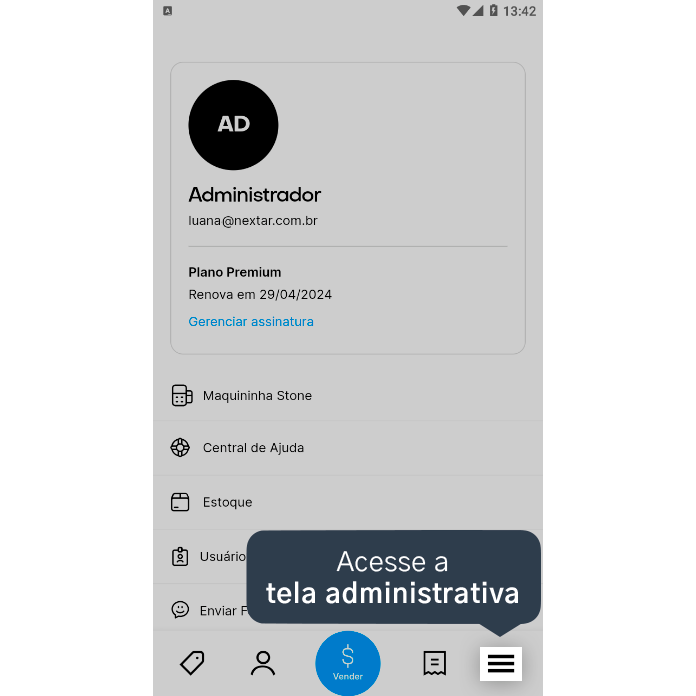The height and width of the screenshot is (696, 696).
Task: Open the receipt icon tab
Action: pyautogui.click(x=434, y=662)
